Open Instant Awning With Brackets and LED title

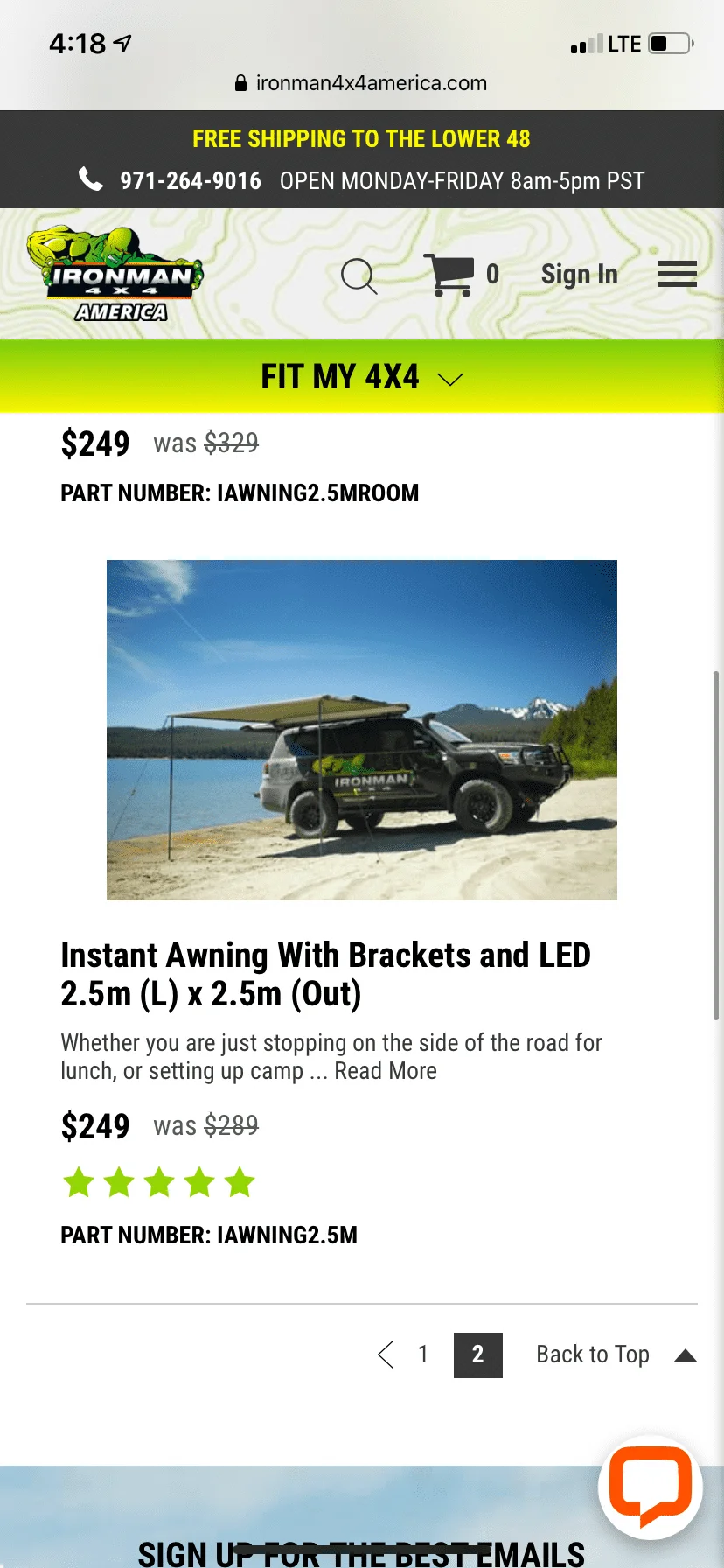325,974
